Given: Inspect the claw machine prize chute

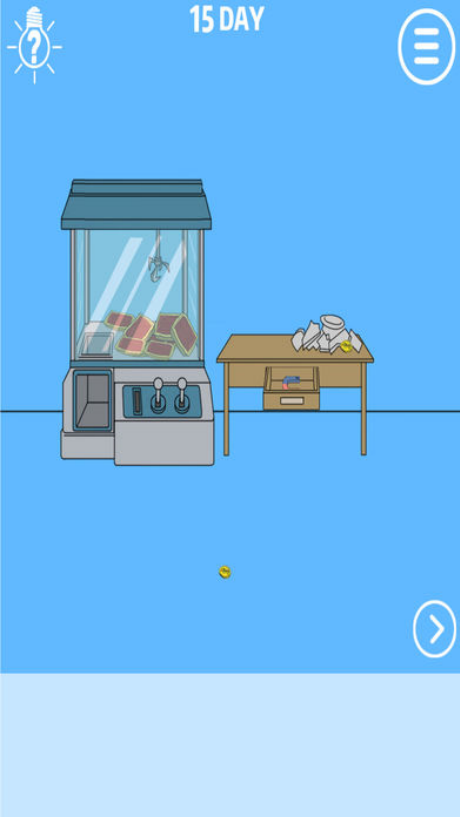Looking at the screenshot, I should [92, 400].
